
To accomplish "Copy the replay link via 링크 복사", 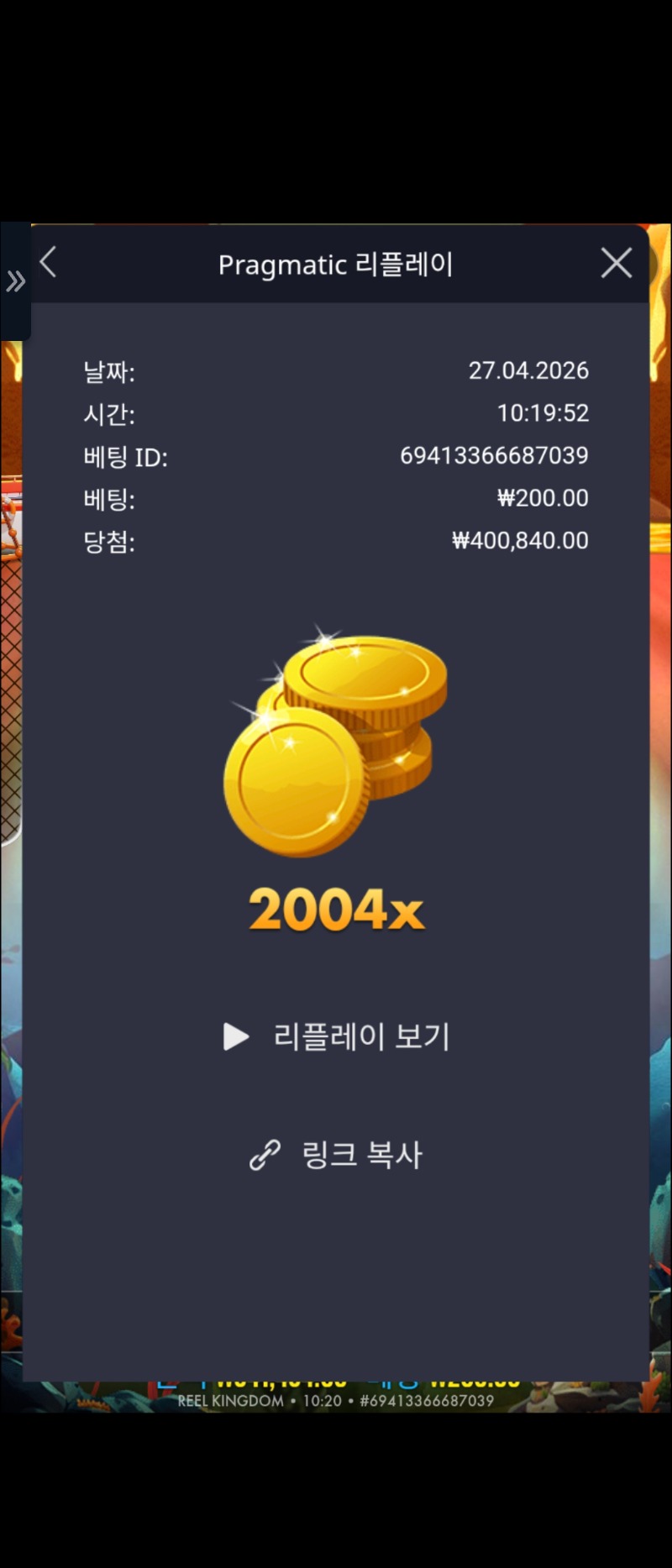I will click(336, 1156).
